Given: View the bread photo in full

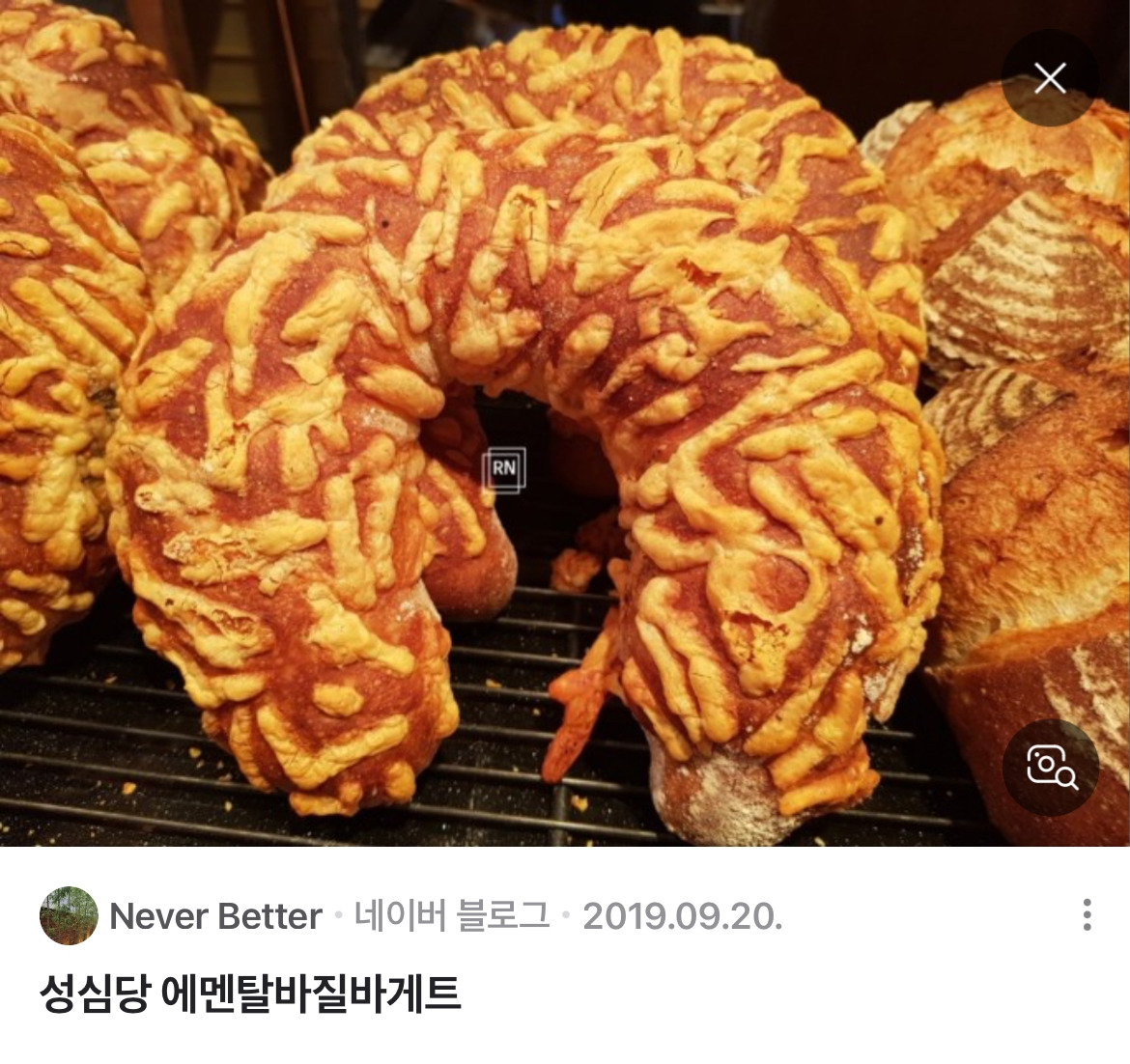Looking at the screenshot, I should (x=565, y=423).
